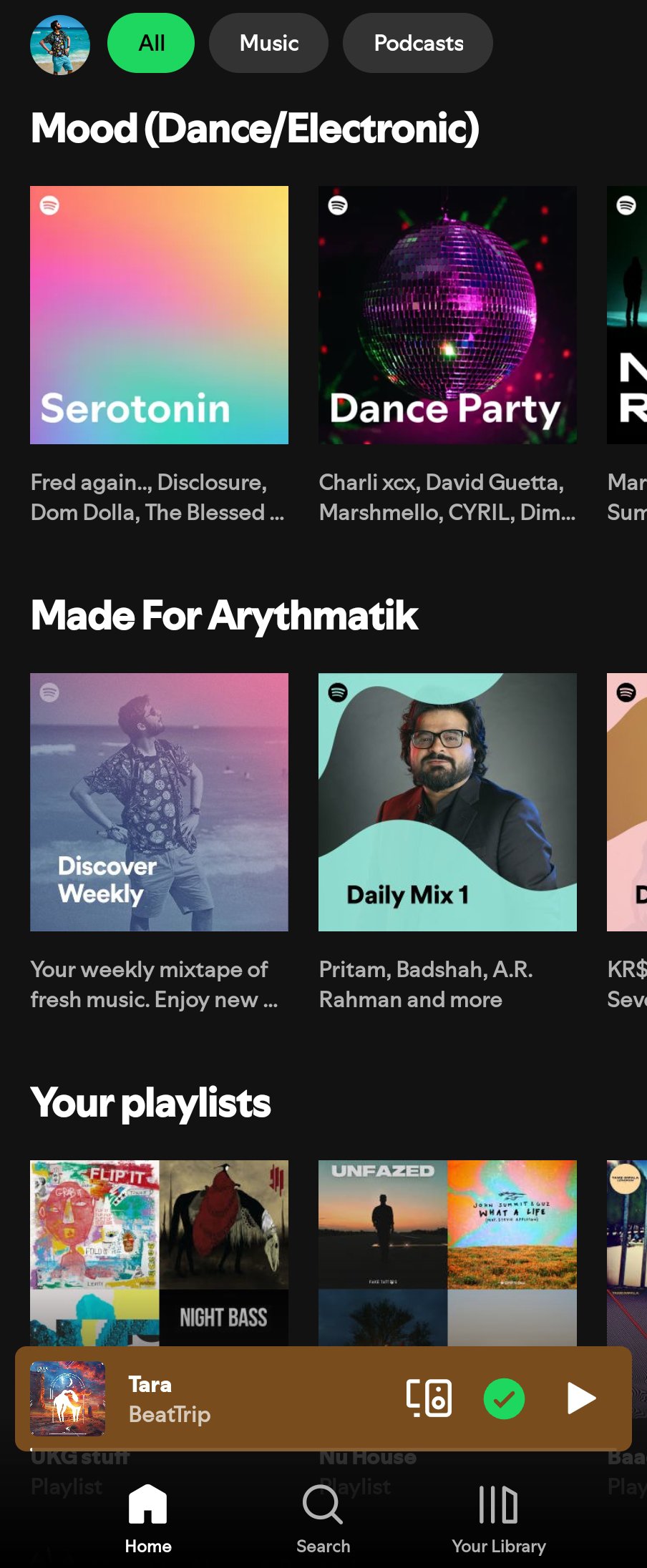Screen dimensions: 647x1568
Task: Open the profile avatar menu
Action: [x=60, y=44]
